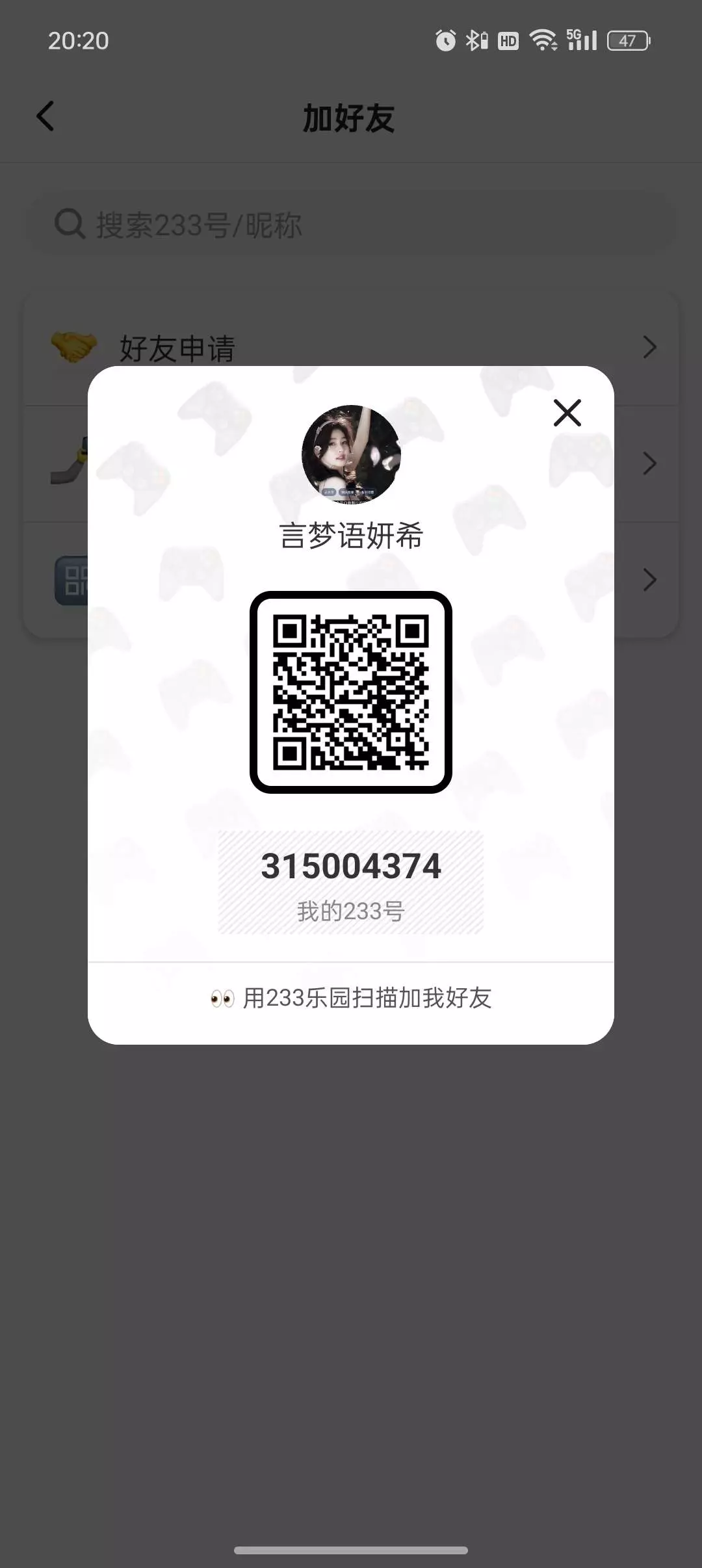Tap the 搜索233号/昵称 search box
The width and height of the screenshot is (702, 1568).
click(351, 225)
